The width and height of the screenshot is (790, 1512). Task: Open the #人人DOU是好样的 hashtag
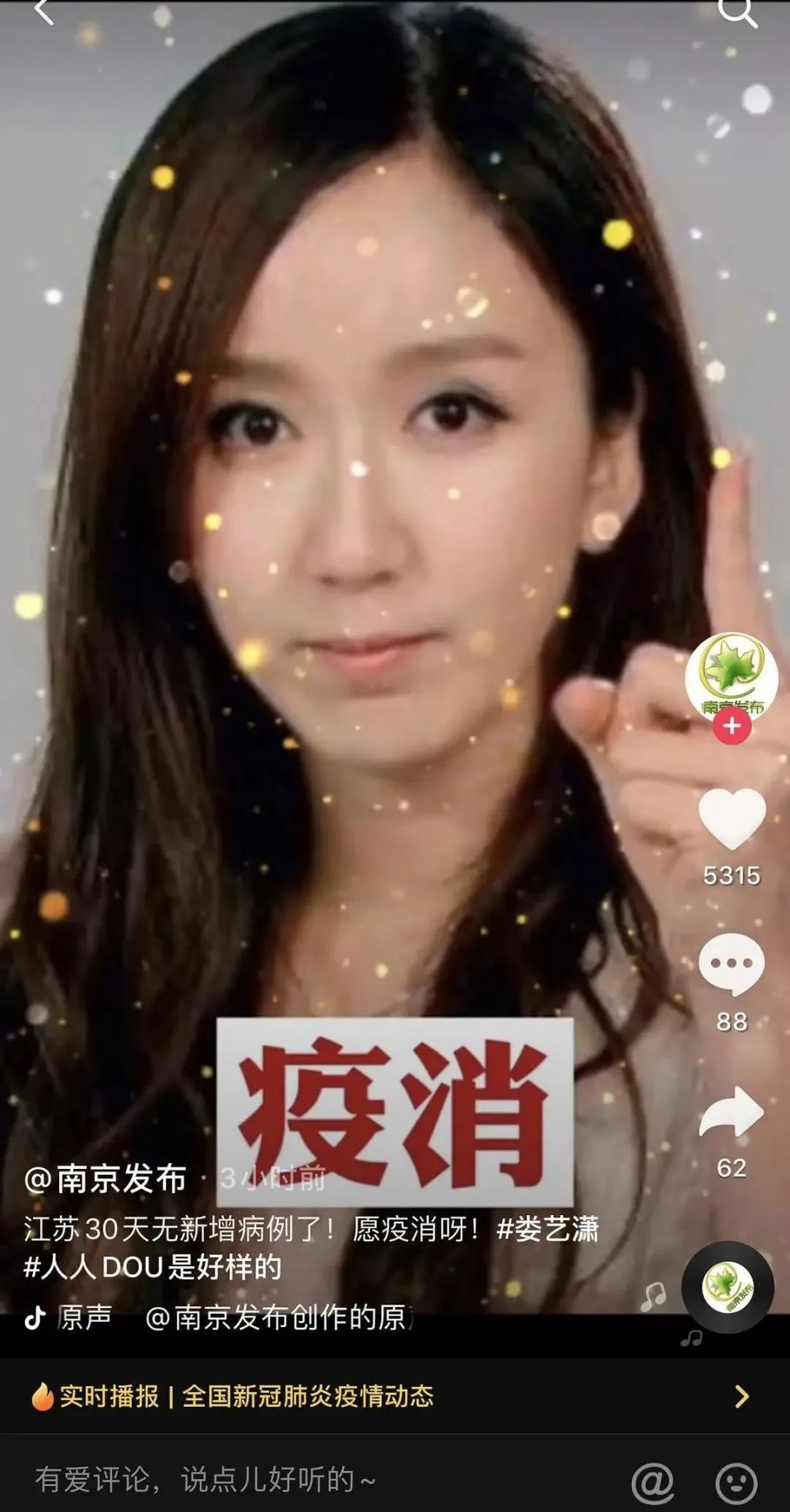(x=153, y=1267)
